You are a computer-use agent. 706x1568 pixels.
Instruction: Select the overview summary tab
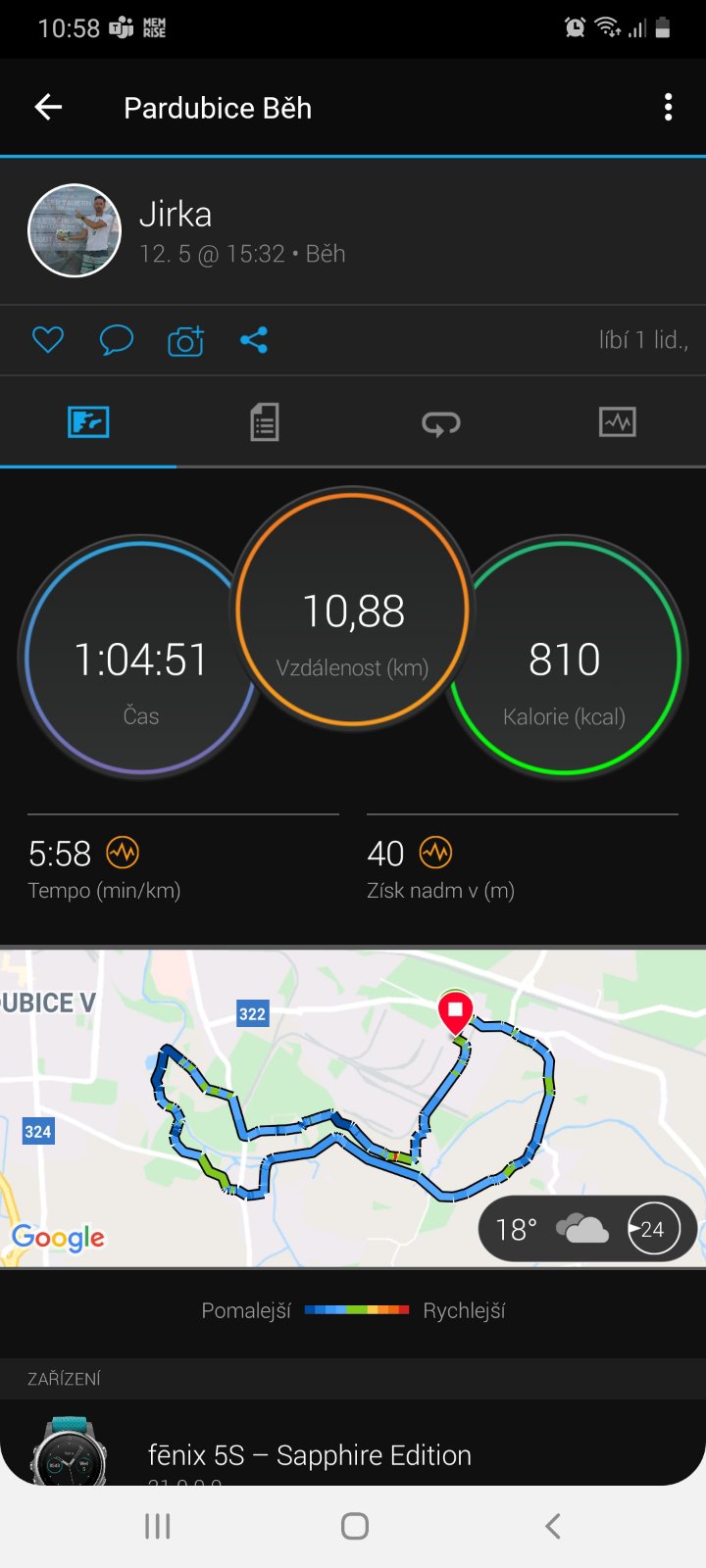pos(88,422)
